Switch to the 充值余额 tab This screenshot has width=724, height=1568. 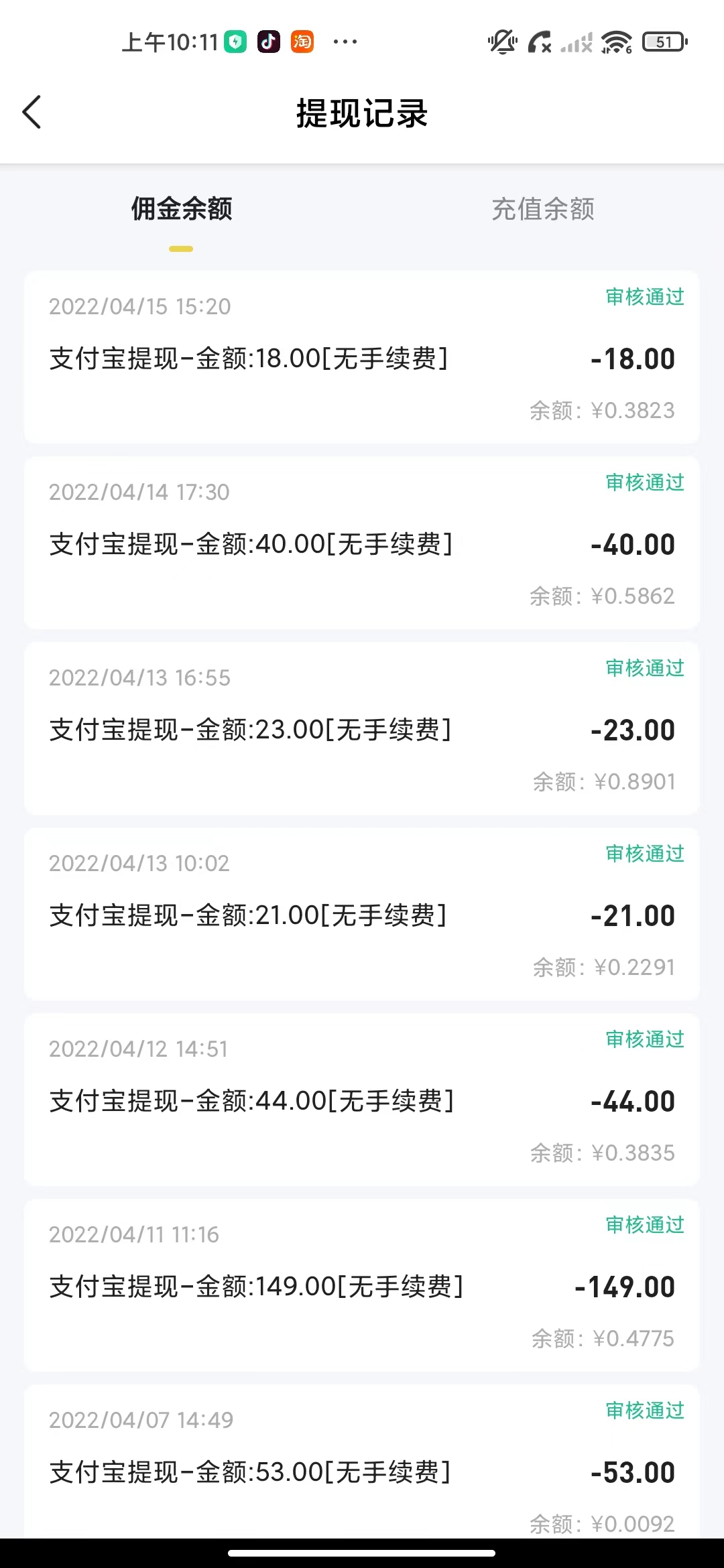[x=543, y=208]
